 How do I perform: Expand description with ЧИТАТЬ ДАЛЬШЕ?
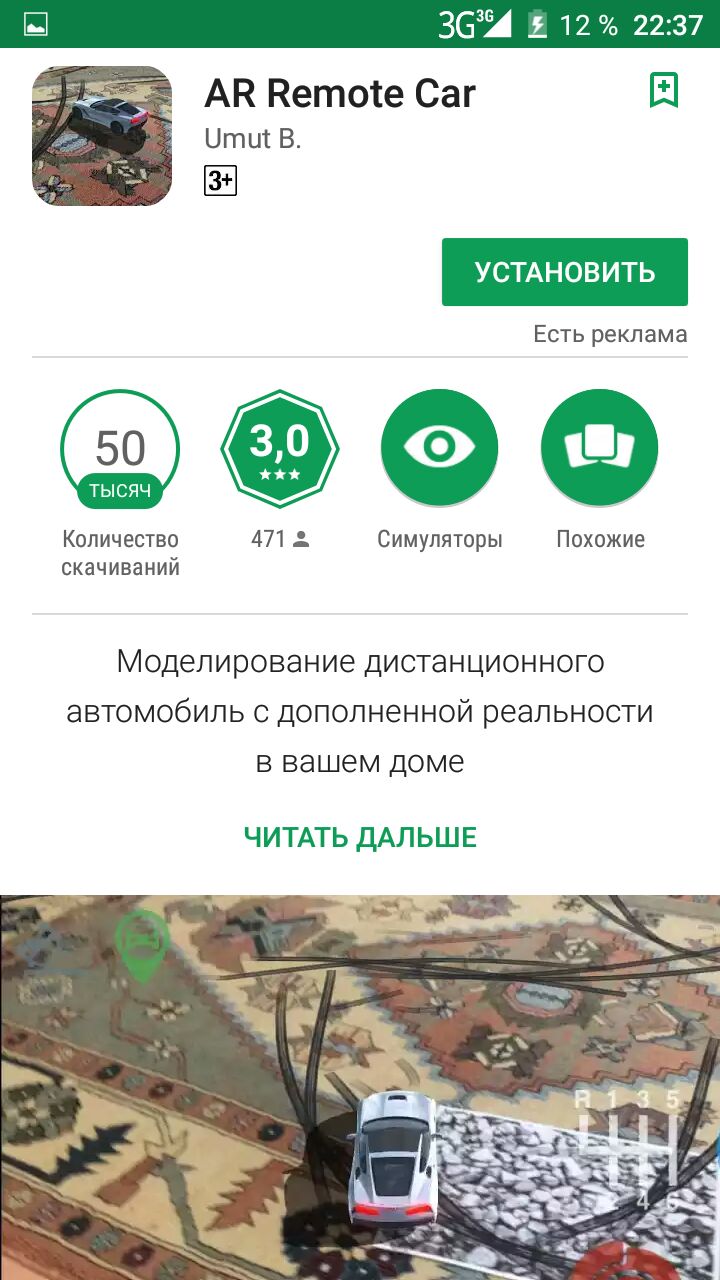[360, 837]
